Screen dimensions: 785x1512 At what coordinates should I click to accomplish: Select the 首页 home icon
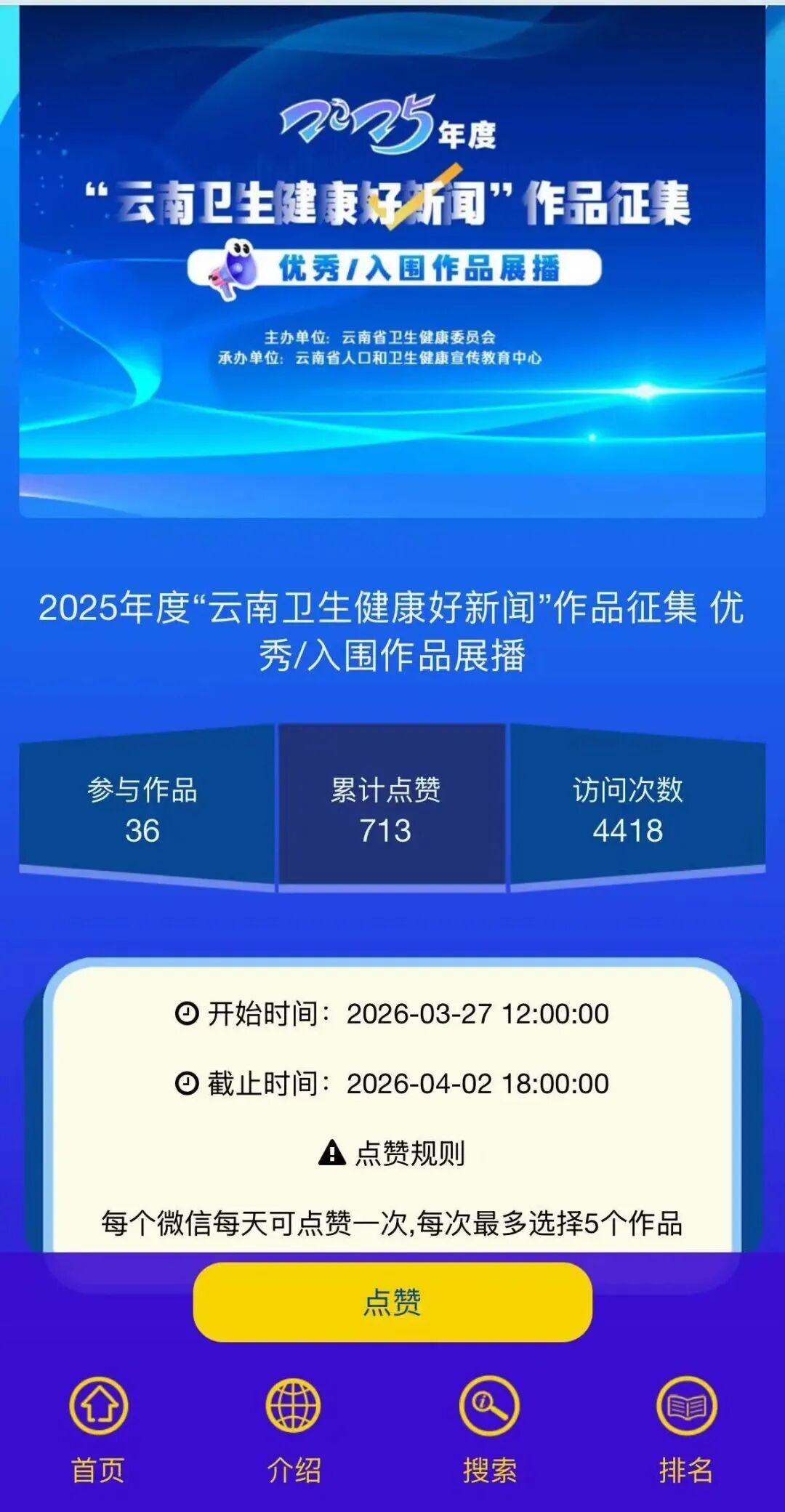pos(98,1404)
